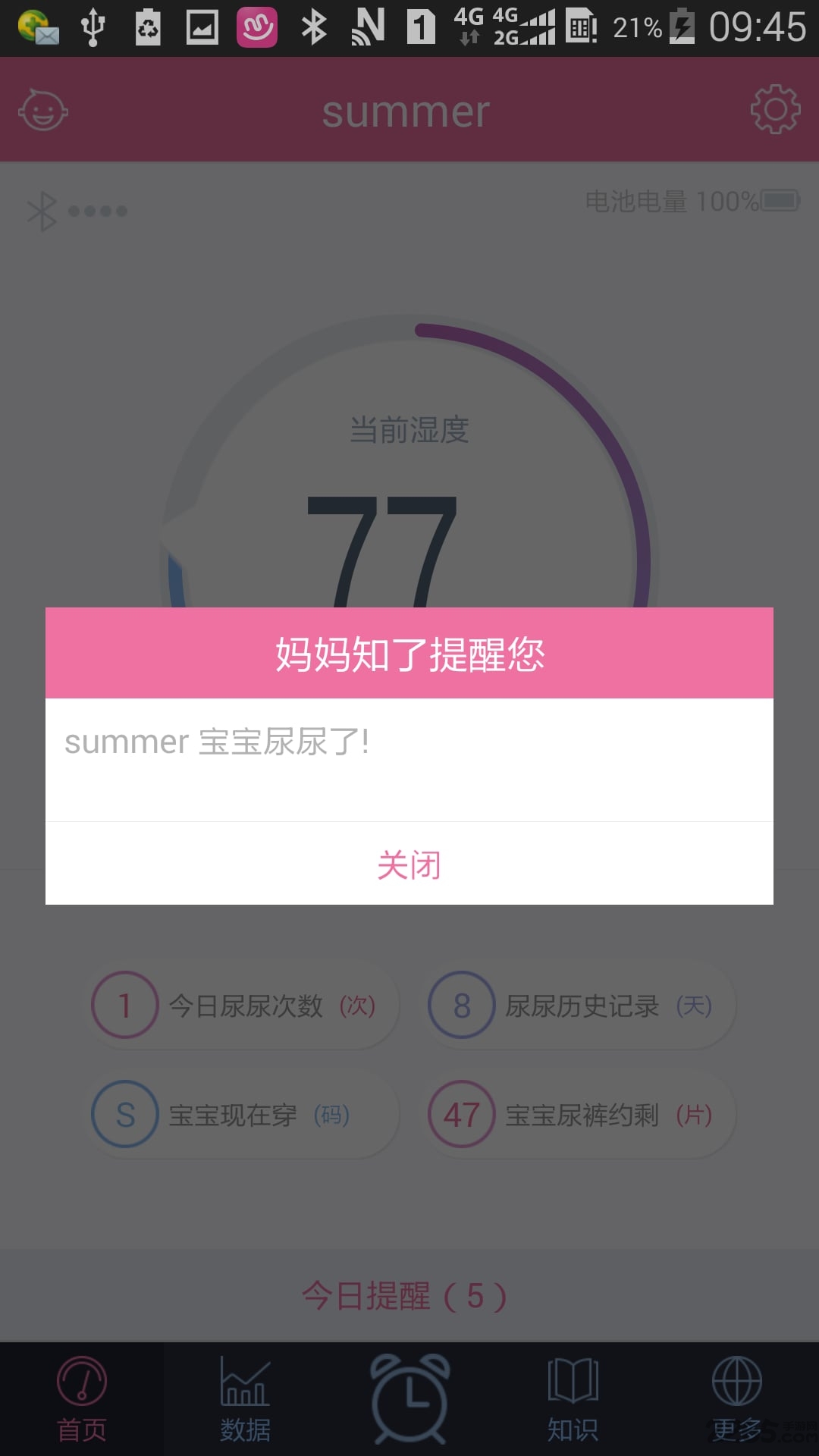819x1456 pixels.
Task: Click the 宝宝现在穿 S size badge
Action: pyautogui.click(x=127, y=1115)
